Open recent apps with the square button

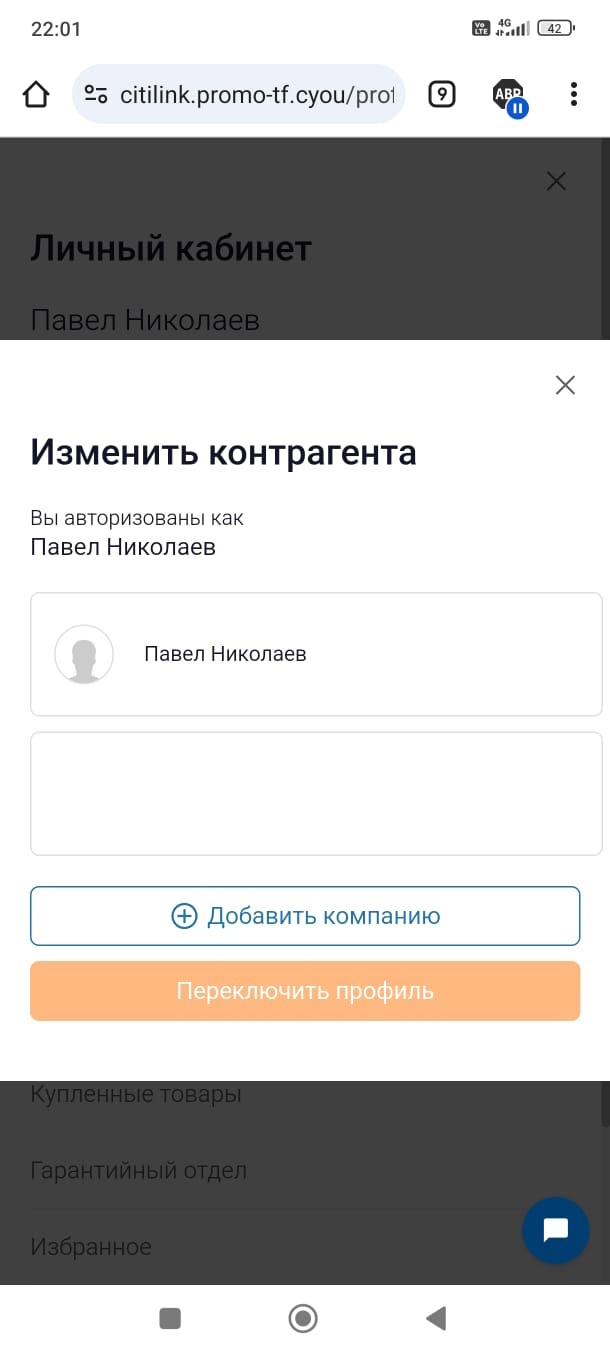(170, 1319)
